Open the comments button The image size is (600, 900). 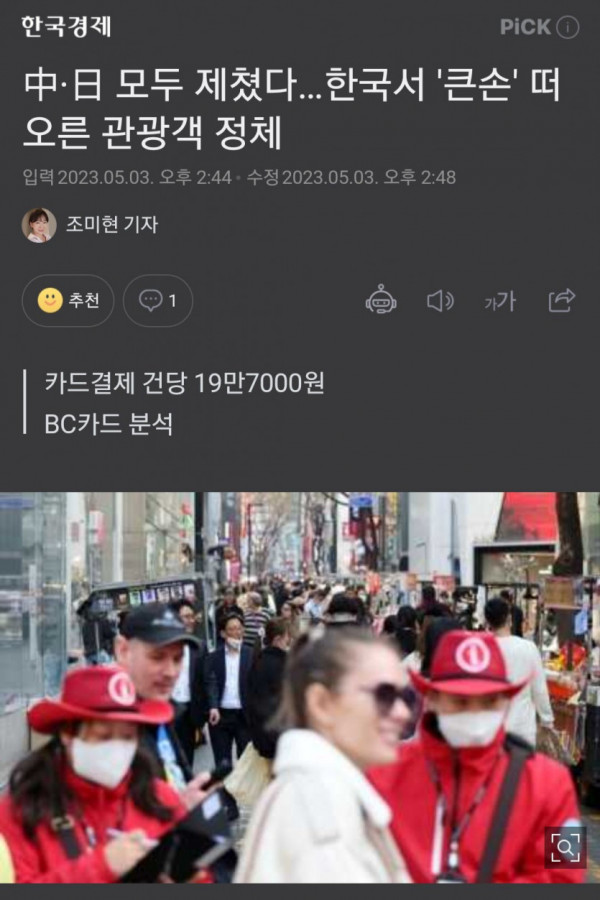[158, 300]
